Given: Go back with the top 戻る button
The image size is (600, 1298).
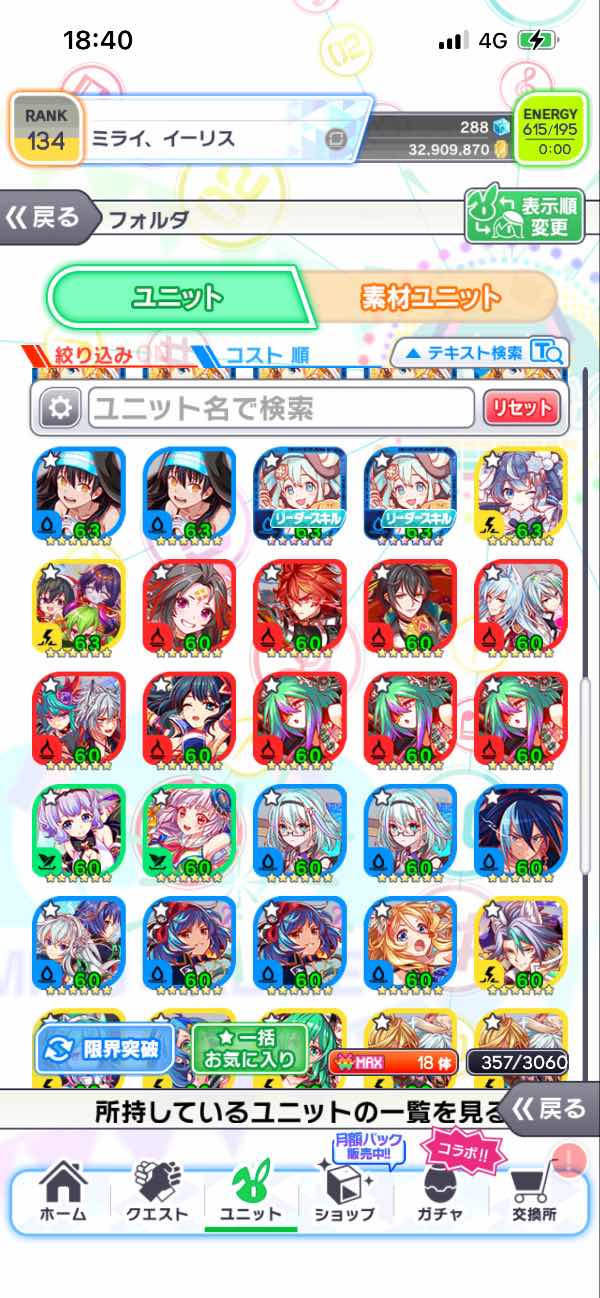Looking at the screenshot, I should [x=45, y=218].
